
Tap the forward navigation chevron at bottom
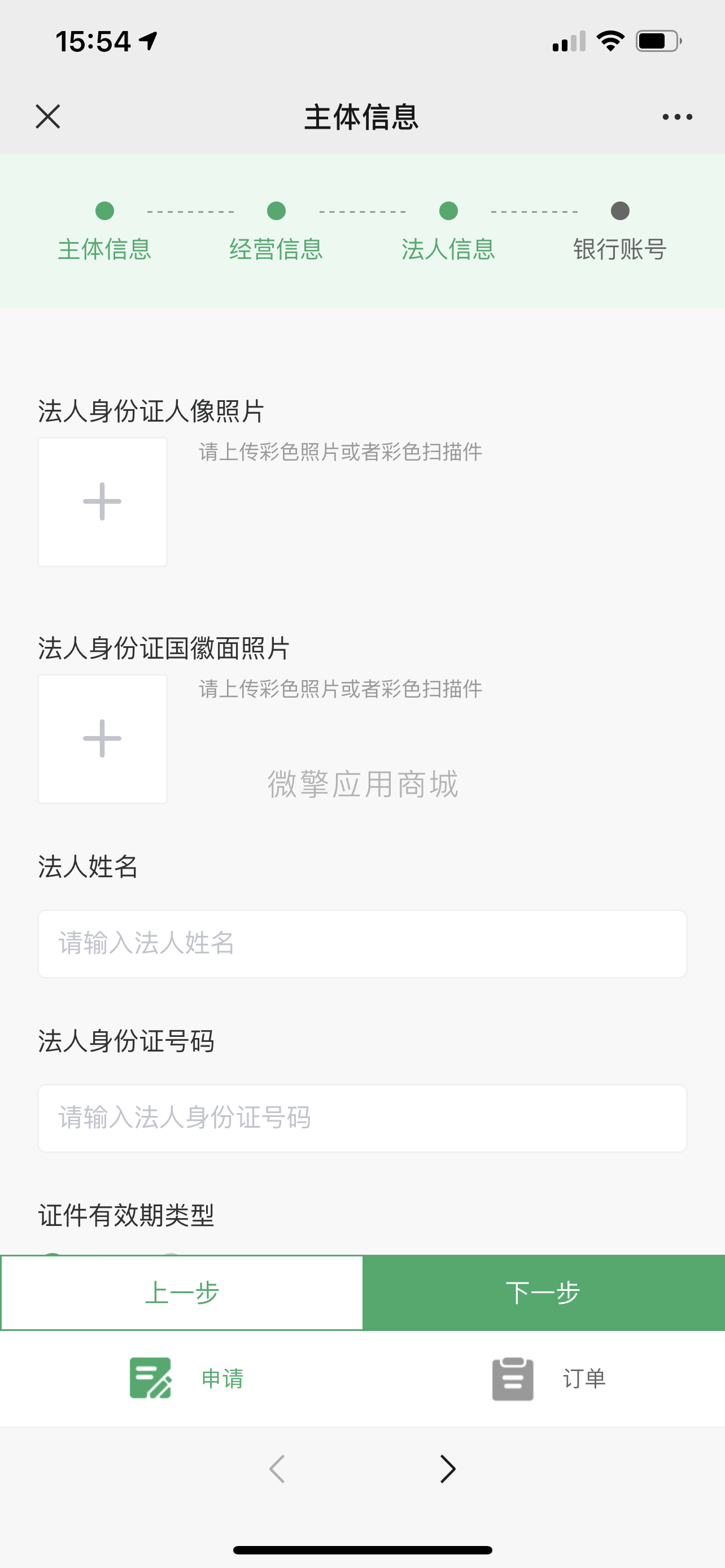point(448,1468)
